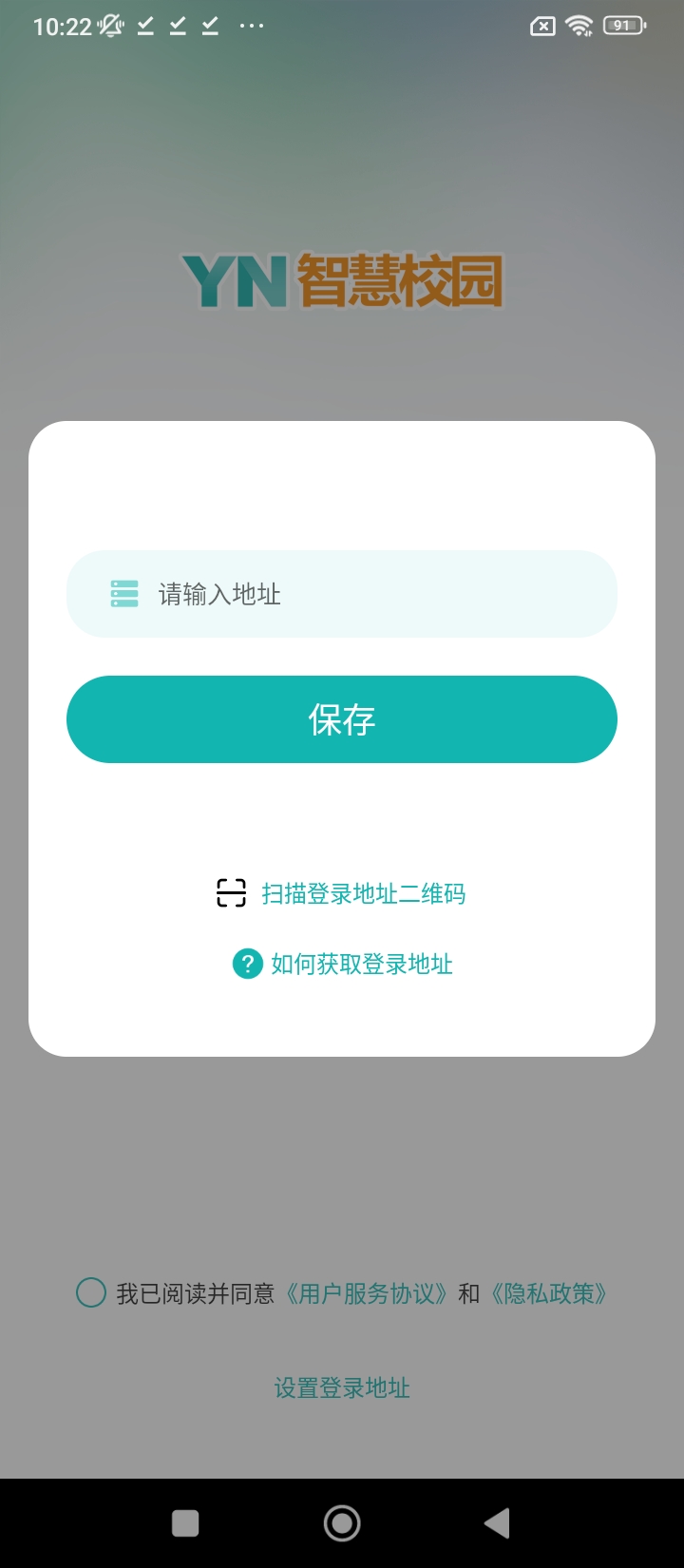The image size is (684, 1568).
Task: Open the 《隐私政策》 link
Action: [x=547, y=1293]
